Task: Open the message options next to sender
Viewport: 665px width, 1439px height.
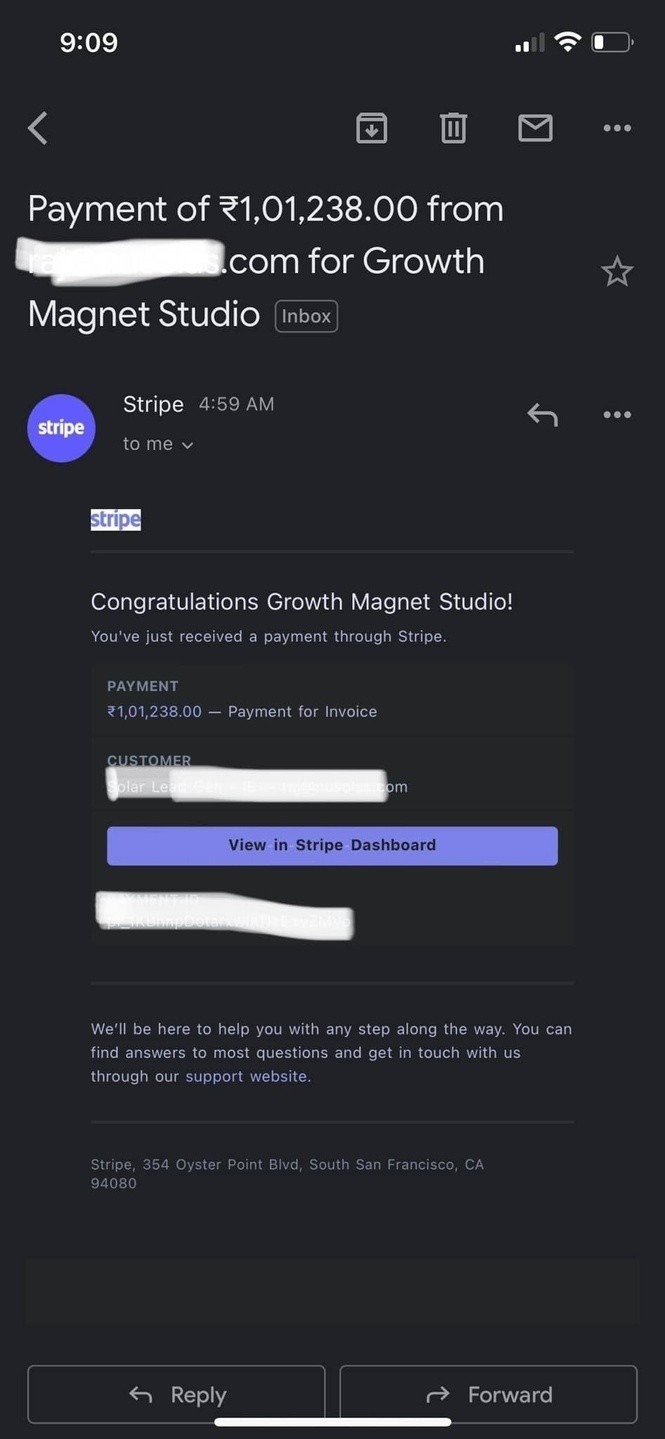Action: point(617,414)
